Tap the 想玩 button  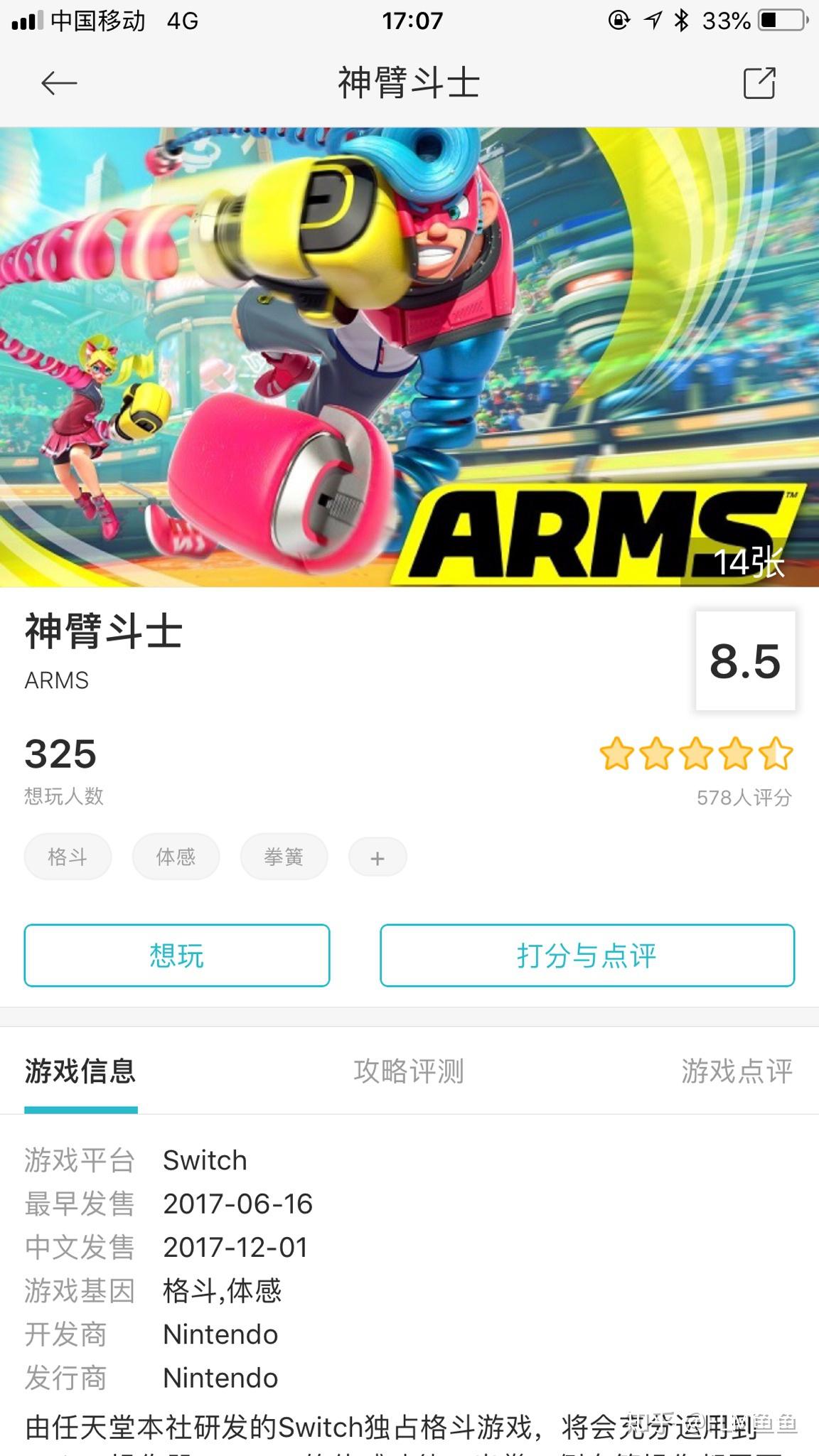point(177,955)
